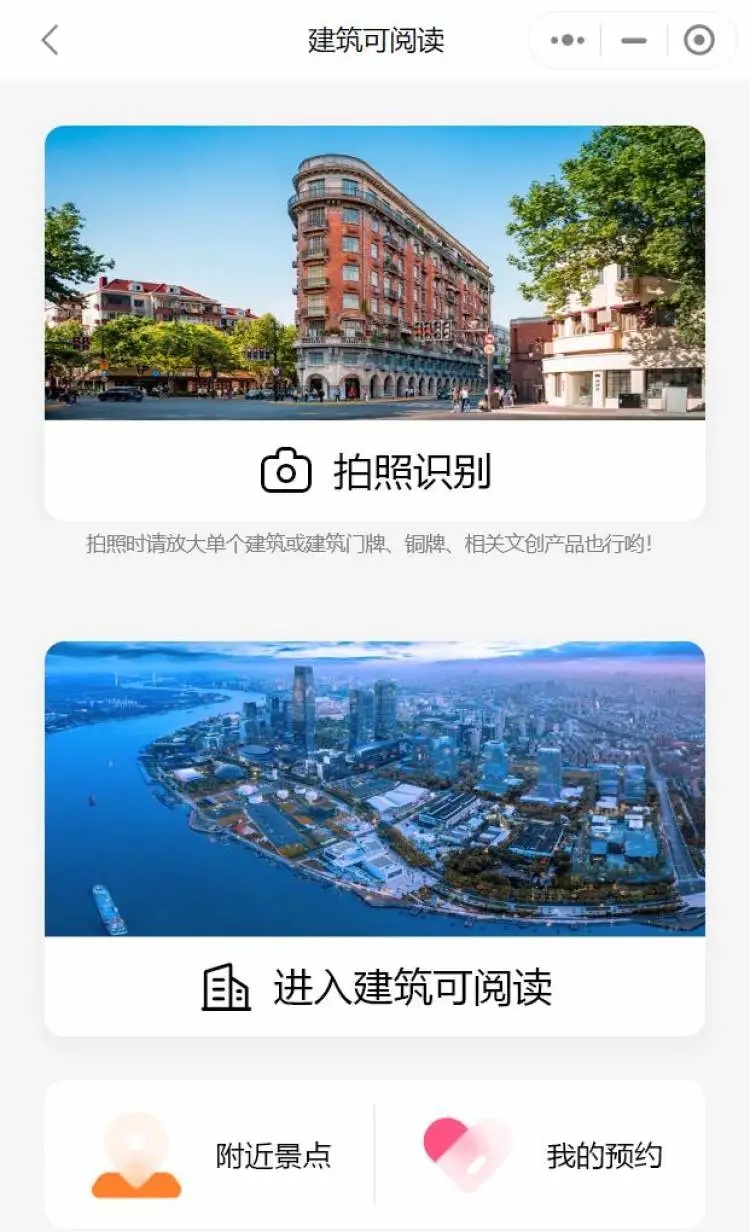Enter 进入建筑可阅读
This screenshot has width=750, height=1232.
(x=375, y=987)
